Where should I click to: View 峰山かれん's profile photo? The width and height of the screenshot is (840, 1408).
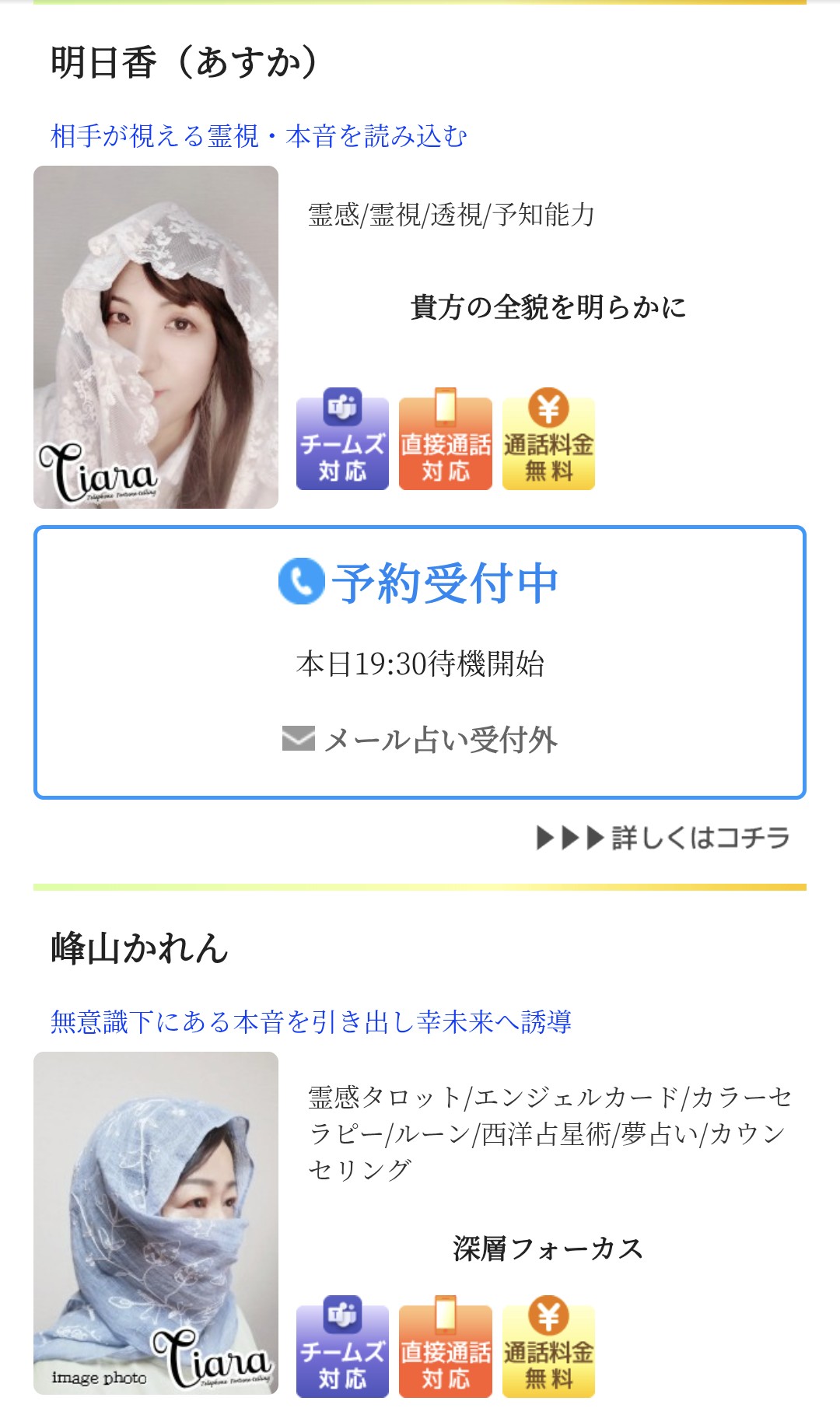tap(156, 1222)
